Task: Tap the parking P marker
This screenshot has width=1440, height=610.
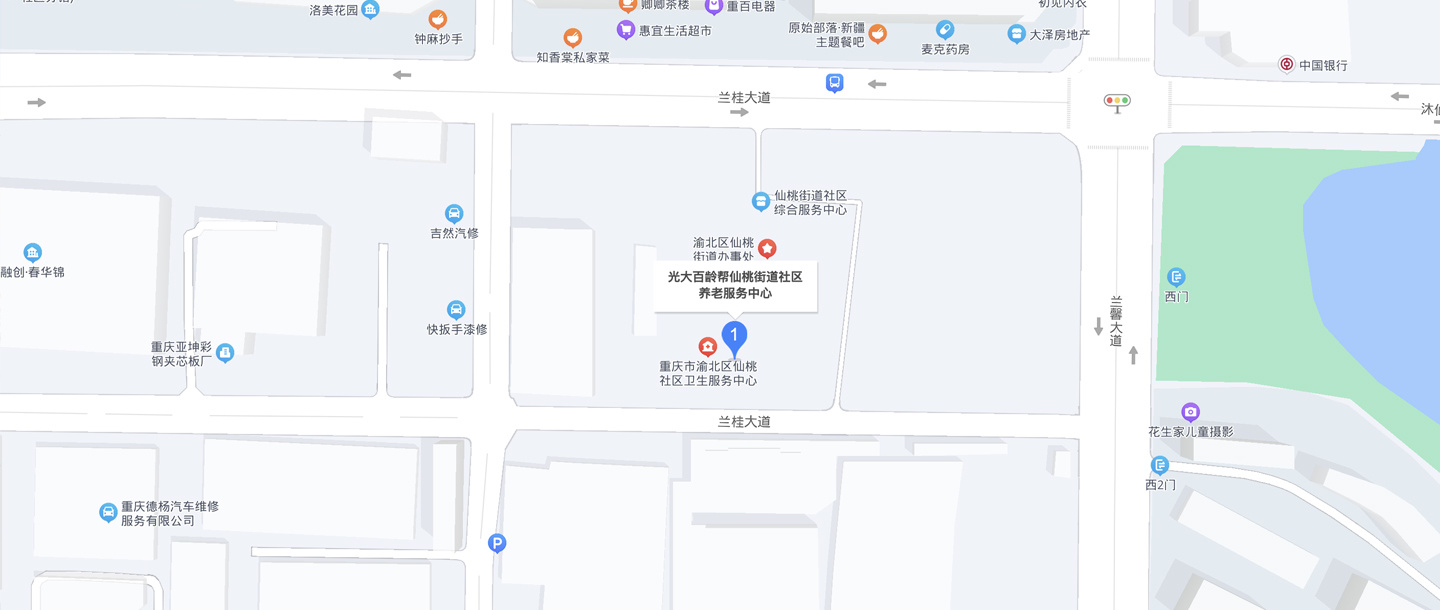Action: (497, 543)
